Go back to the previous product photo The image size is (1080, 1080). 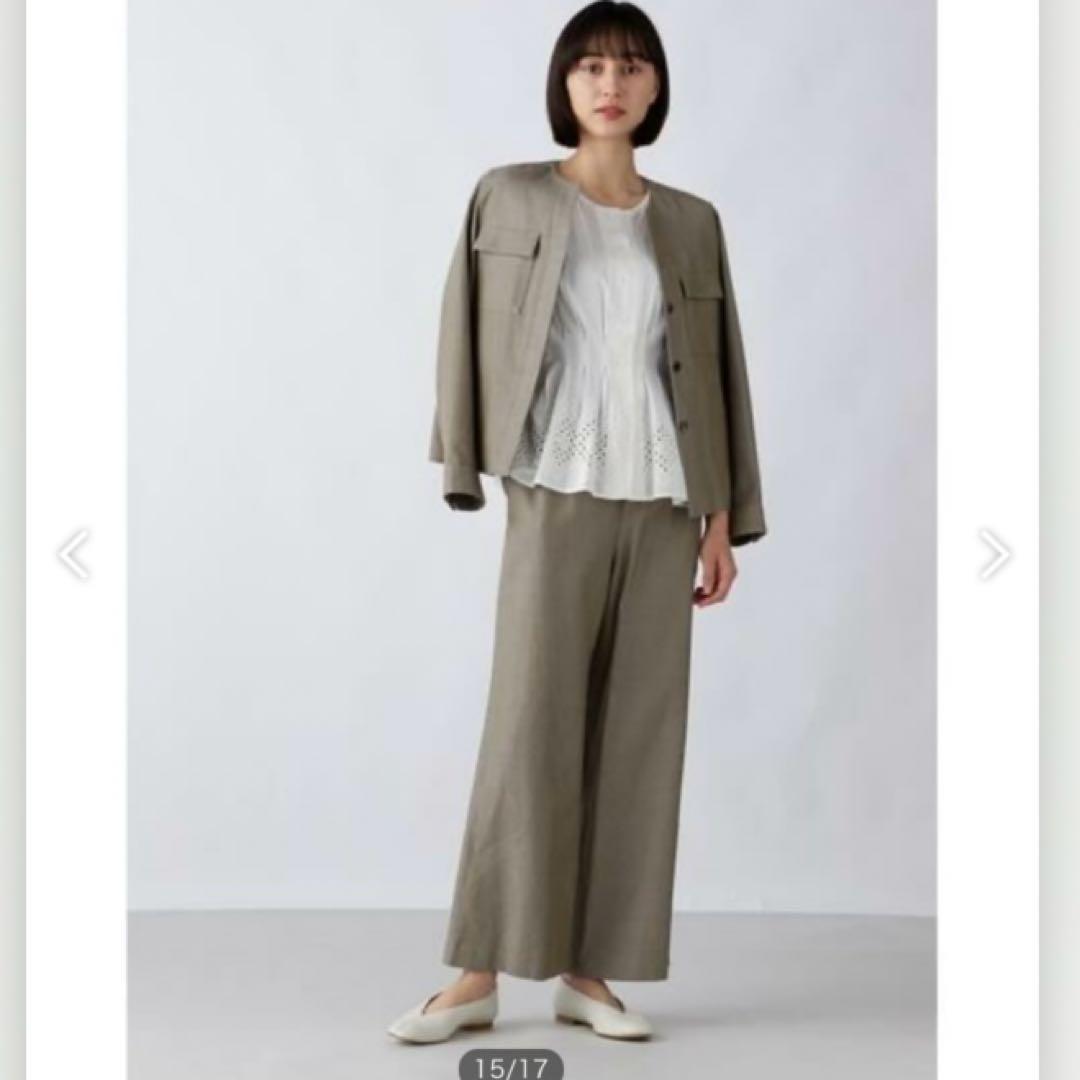(74, 554)
